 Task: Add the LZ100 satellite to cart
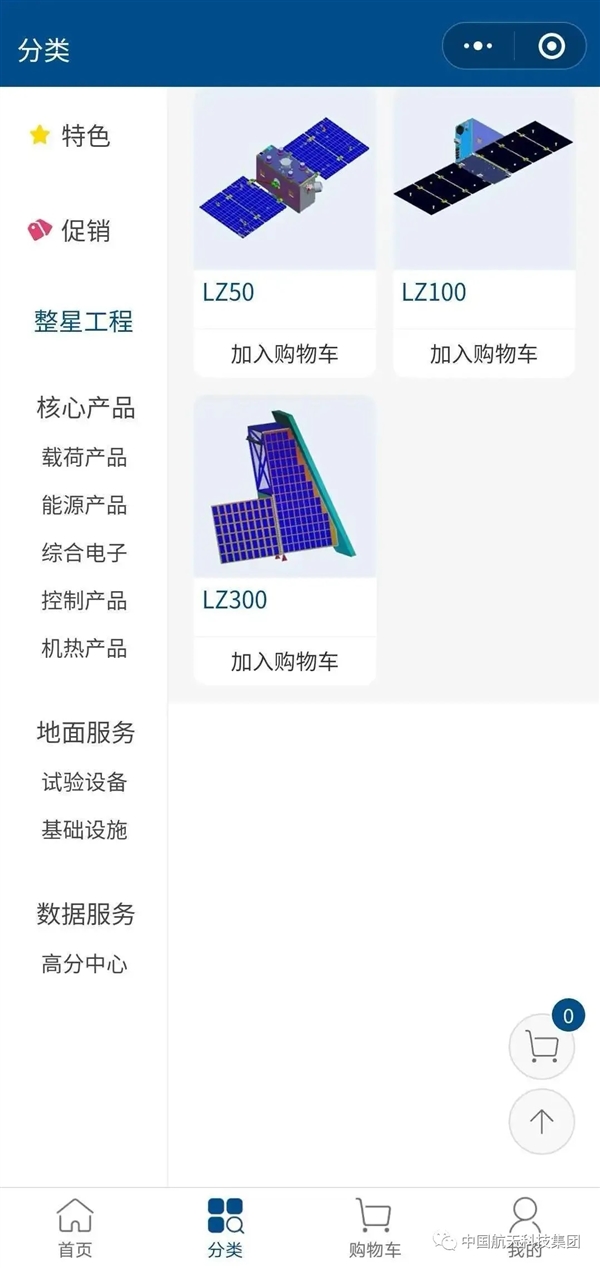[483, 354]
